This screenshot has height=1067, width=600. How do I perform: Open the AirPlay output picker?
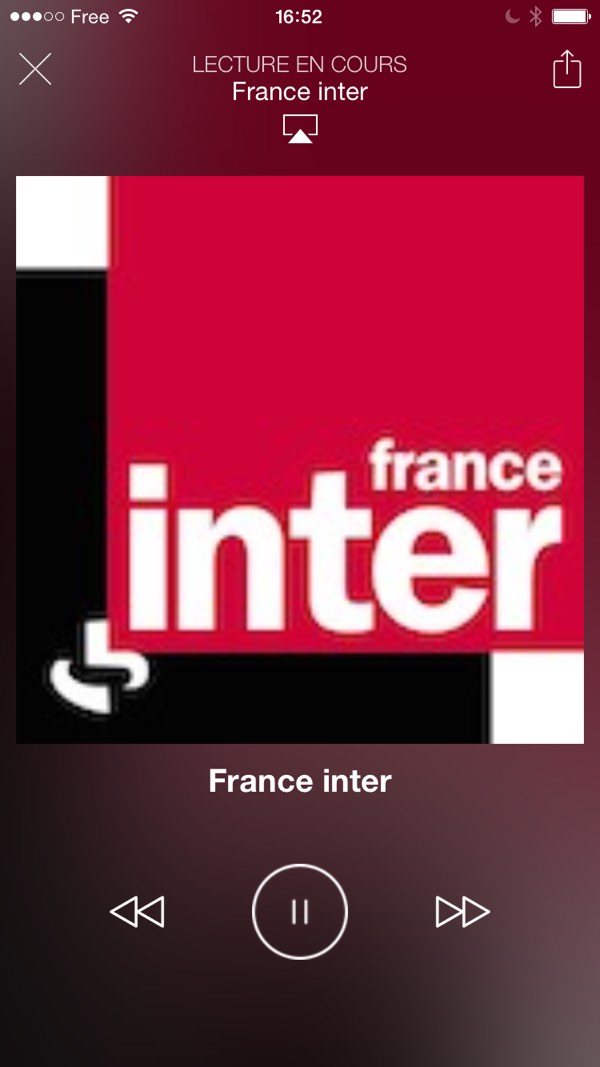300,129
